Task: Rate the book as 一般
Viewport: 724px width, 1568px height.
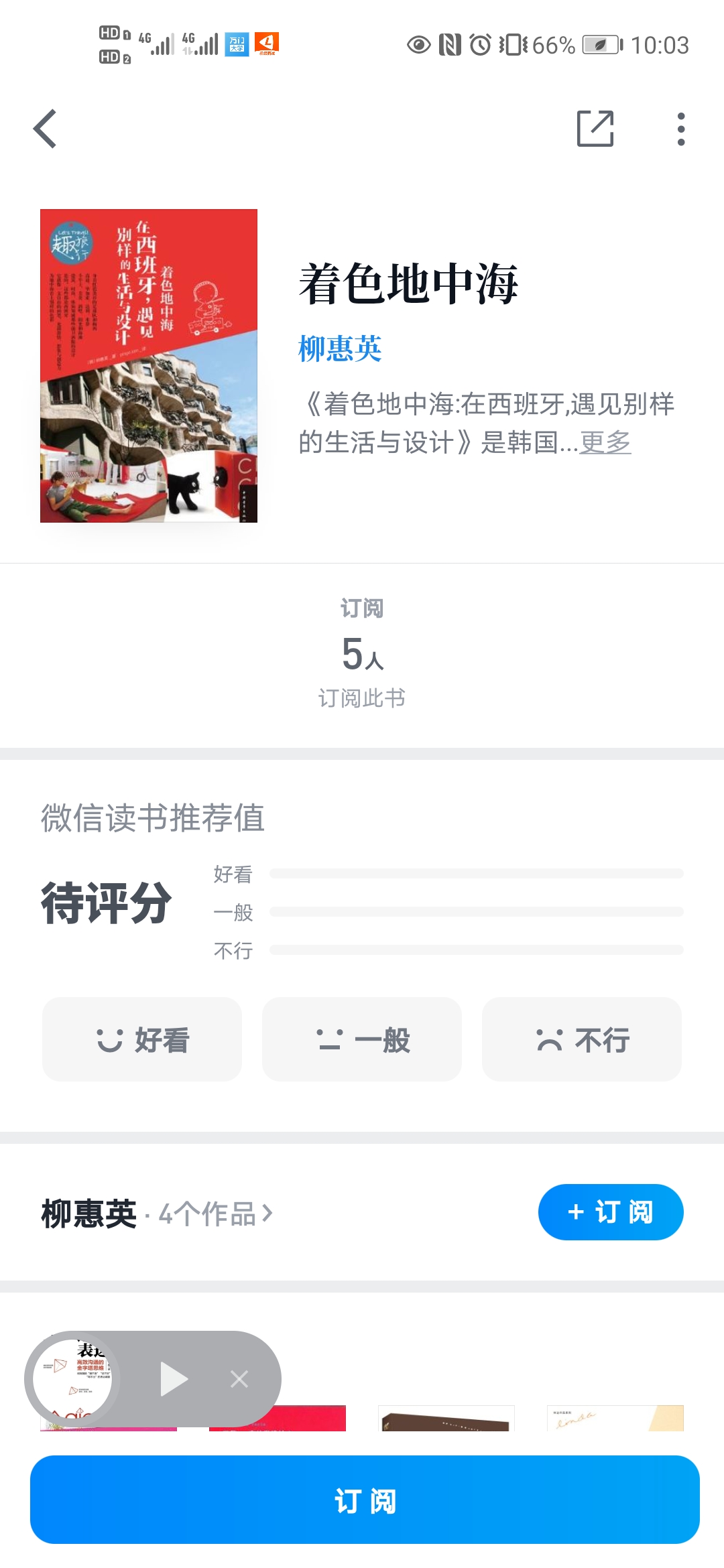Action: (x=362, y=1039)
